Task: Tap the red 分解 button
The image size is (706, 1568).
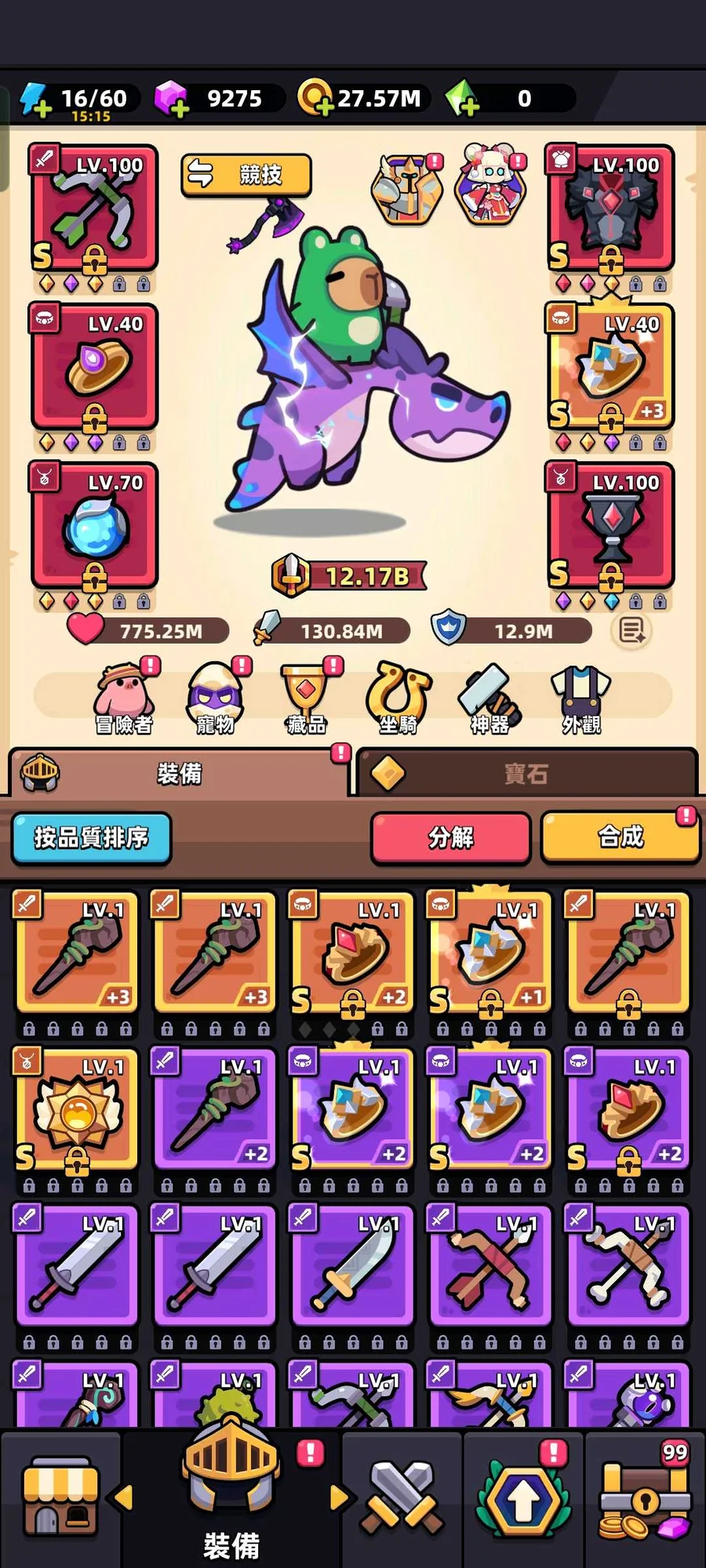Action: (451, 837)
